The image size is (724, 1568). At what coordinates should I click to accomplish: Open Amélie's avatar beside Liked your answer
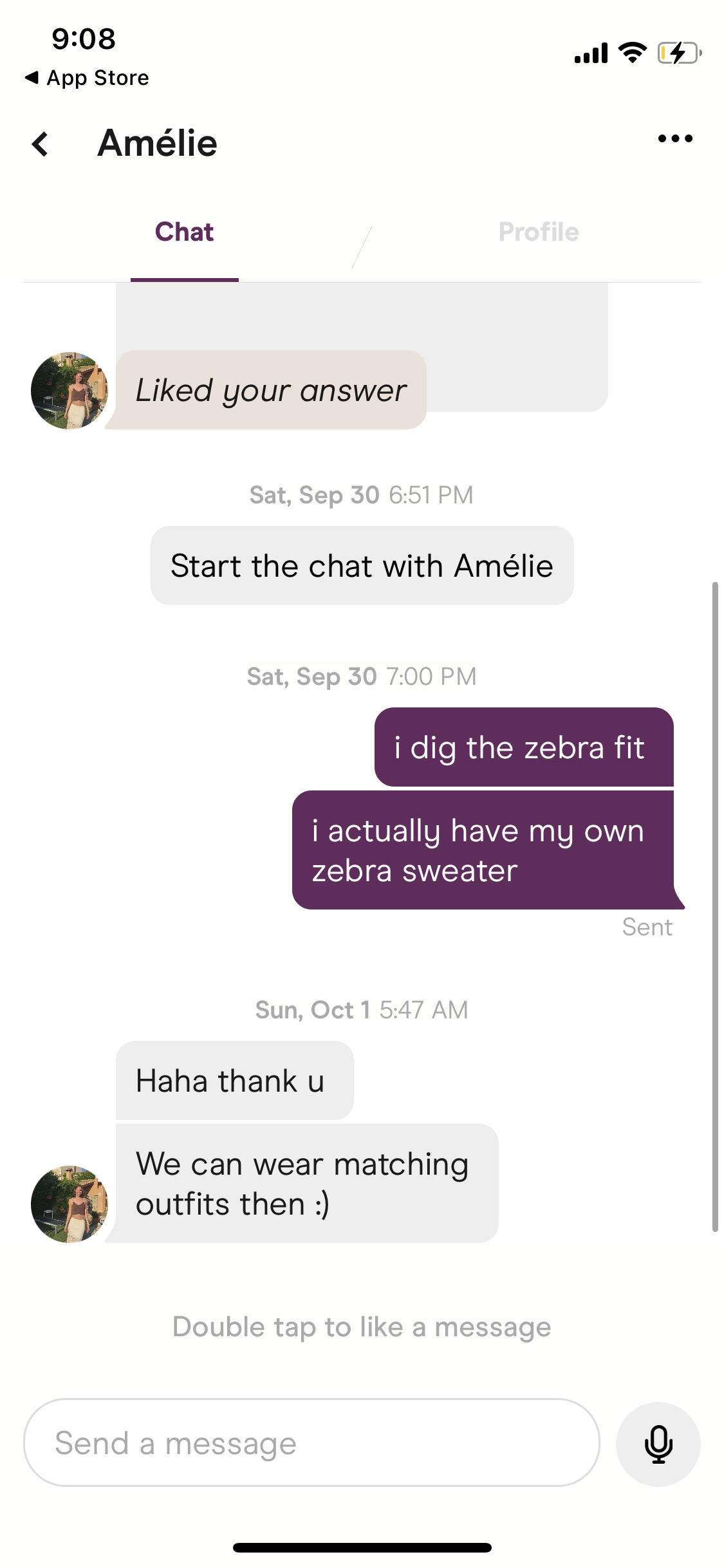point(70,391)
